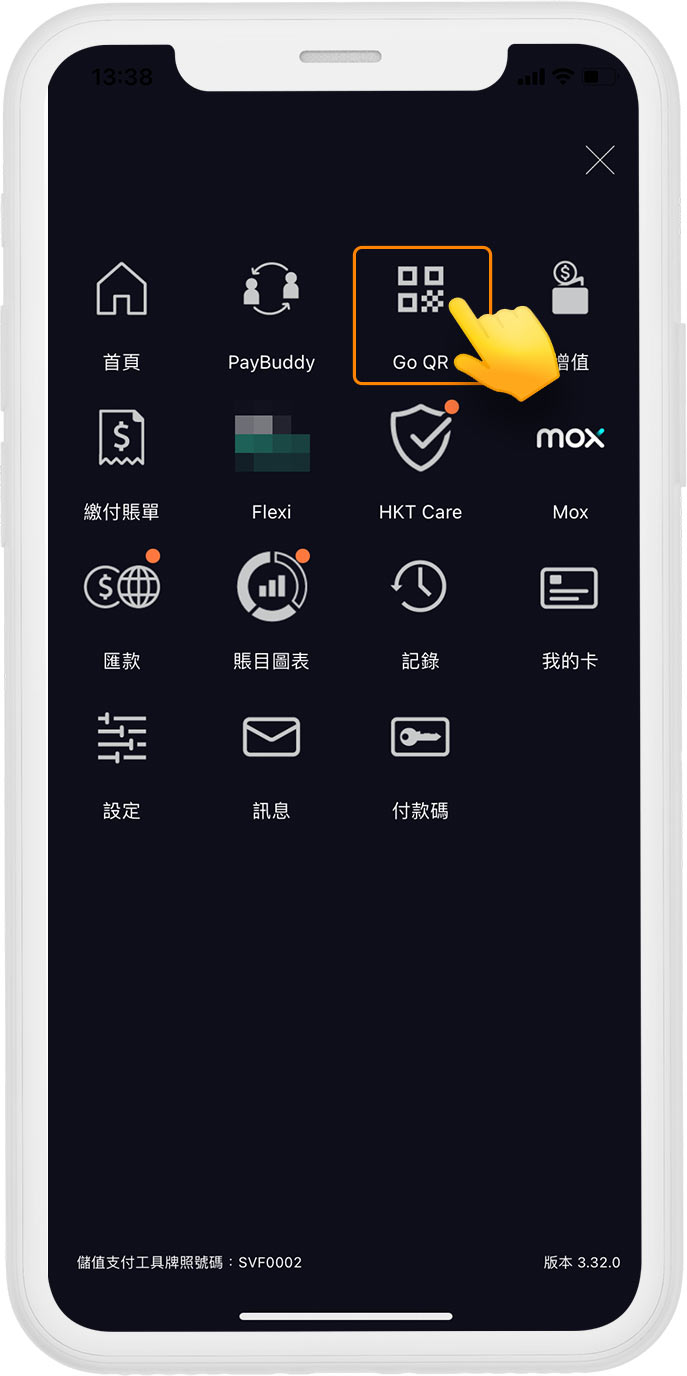The image size is (687, 1376).
Task: Open HKT Care
Action: [x=420, y=440]
